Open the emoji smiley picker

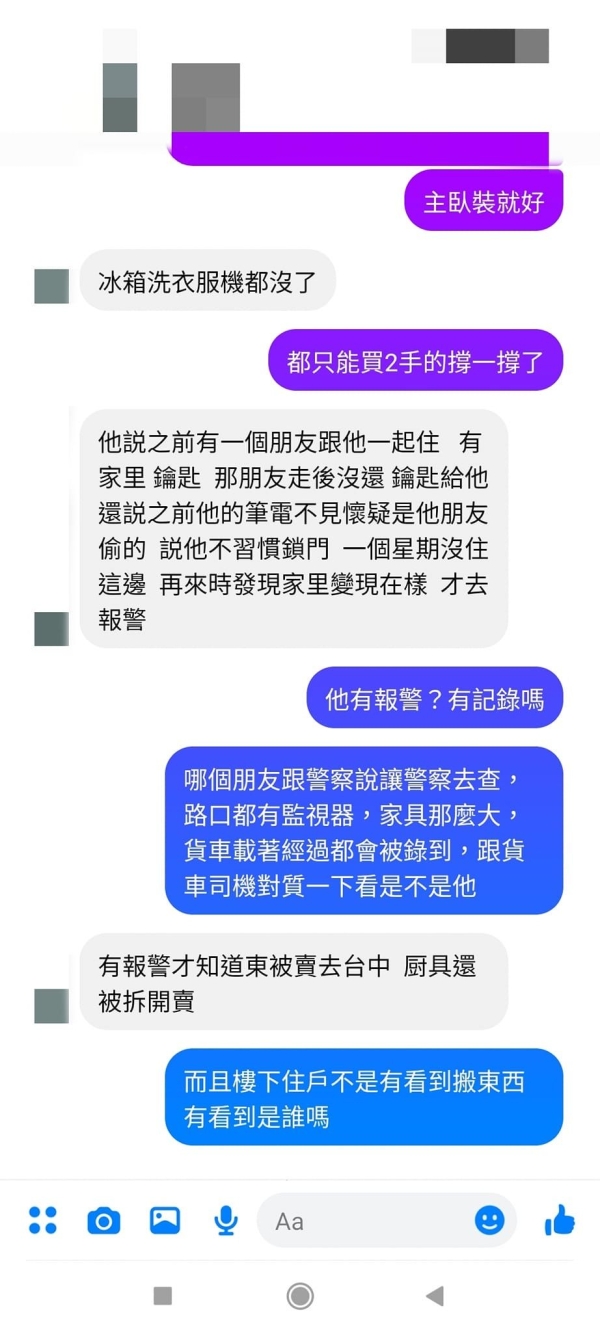point(489,1220)
